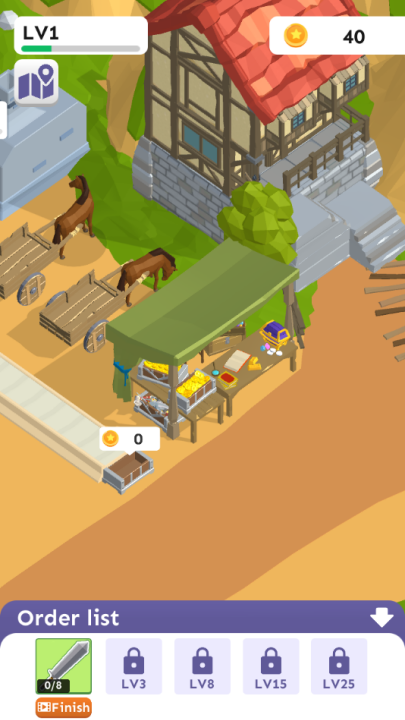Tap the locked LV15 order slot
The image size is (405, 720).
(x=270, y=666)
